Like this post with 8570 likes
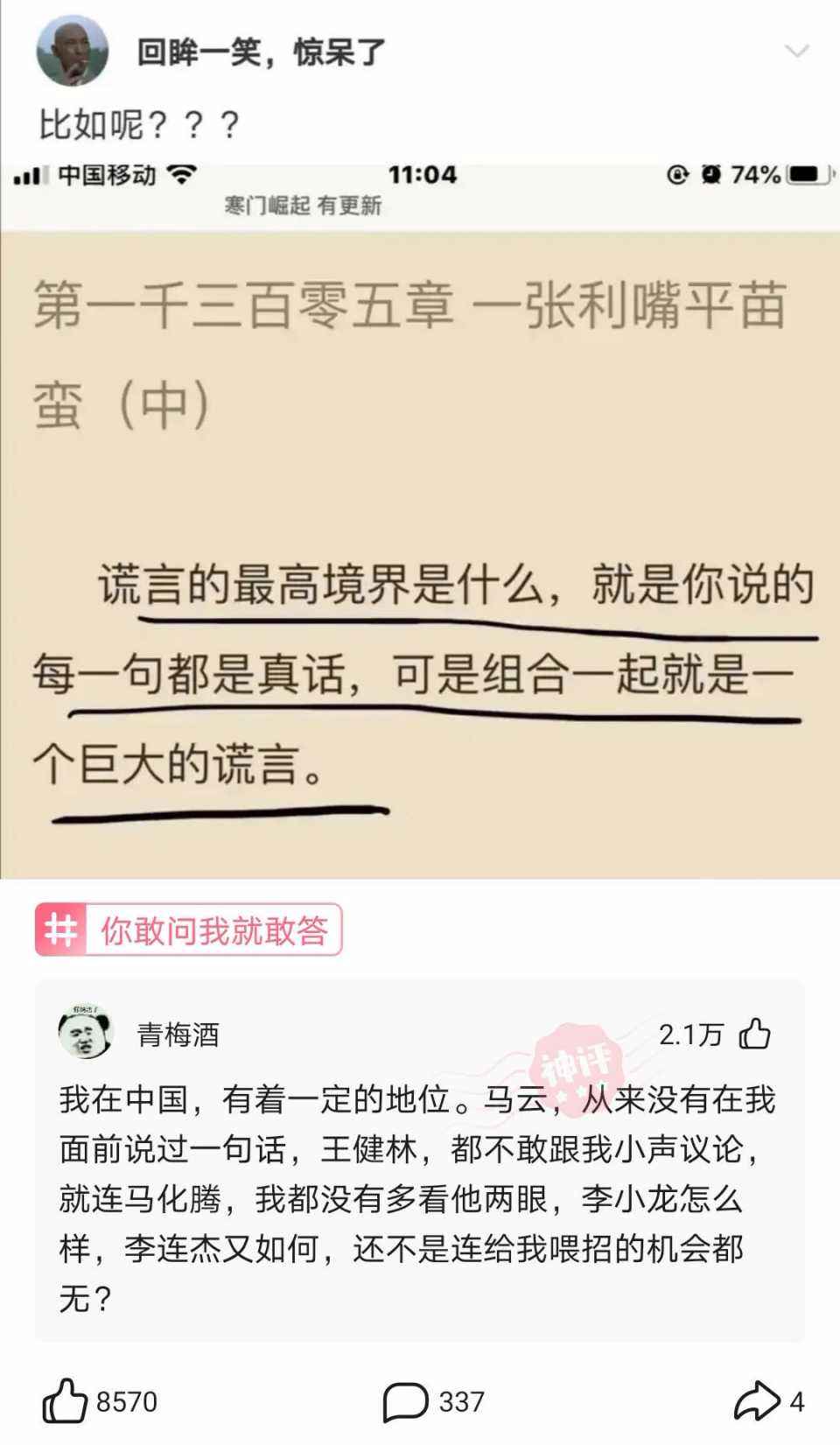 66,1401
